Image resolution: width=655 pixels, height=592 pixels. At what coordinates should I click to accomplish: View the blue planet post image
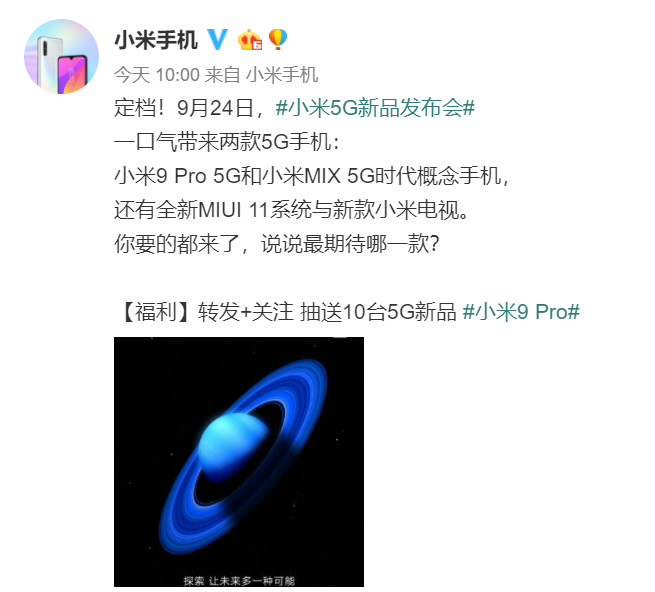pos(239,461)
